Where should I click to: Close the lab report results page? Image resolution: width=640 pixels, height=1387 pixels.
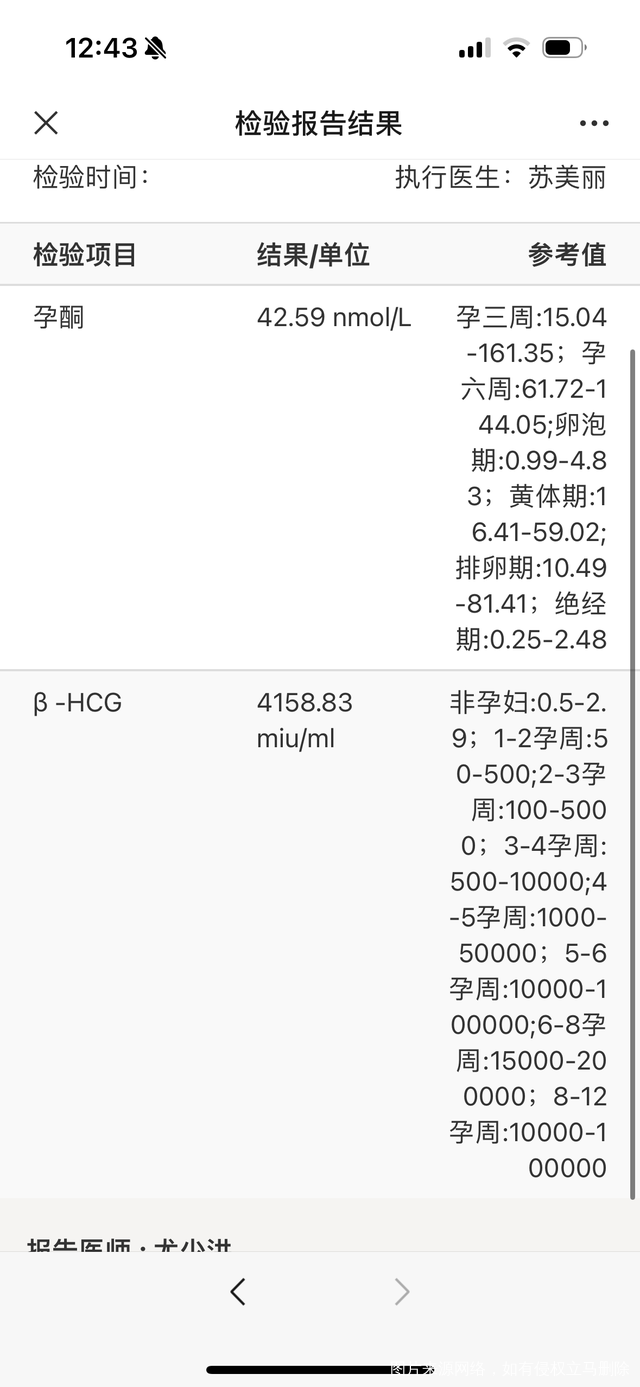click(x=46, y=123)
